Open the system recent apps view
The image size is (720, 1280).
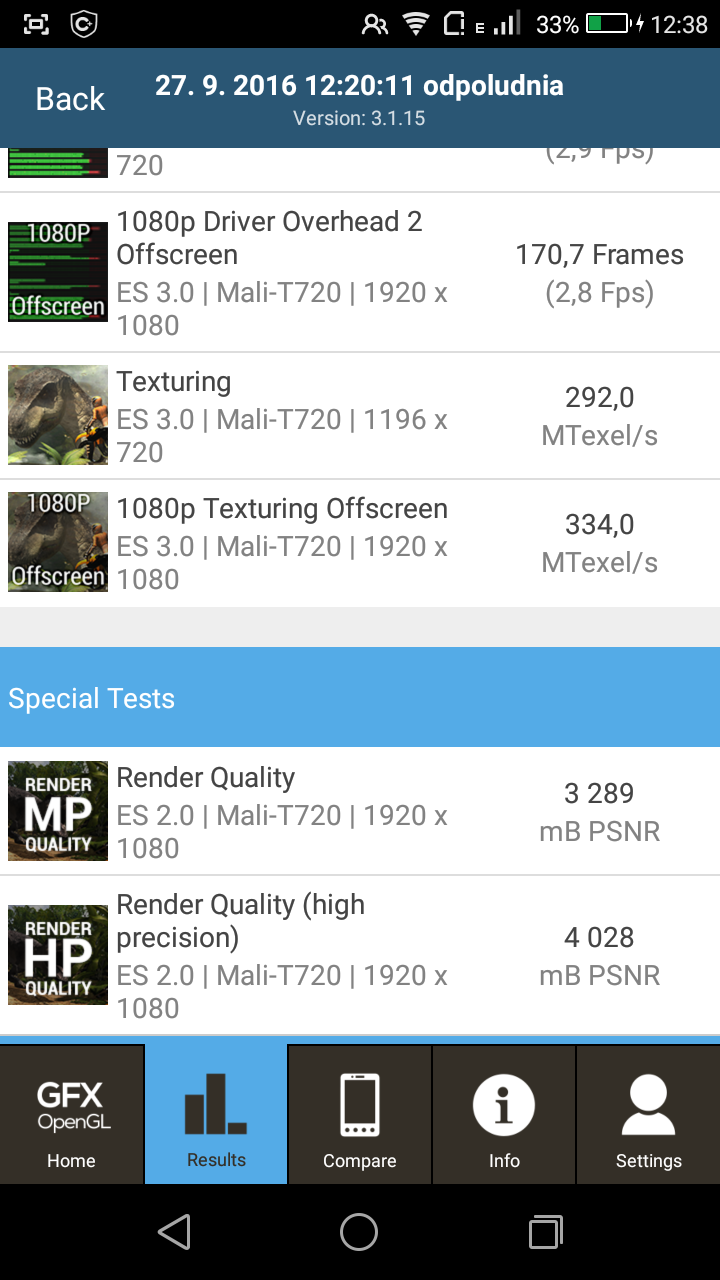point(545,1232)
